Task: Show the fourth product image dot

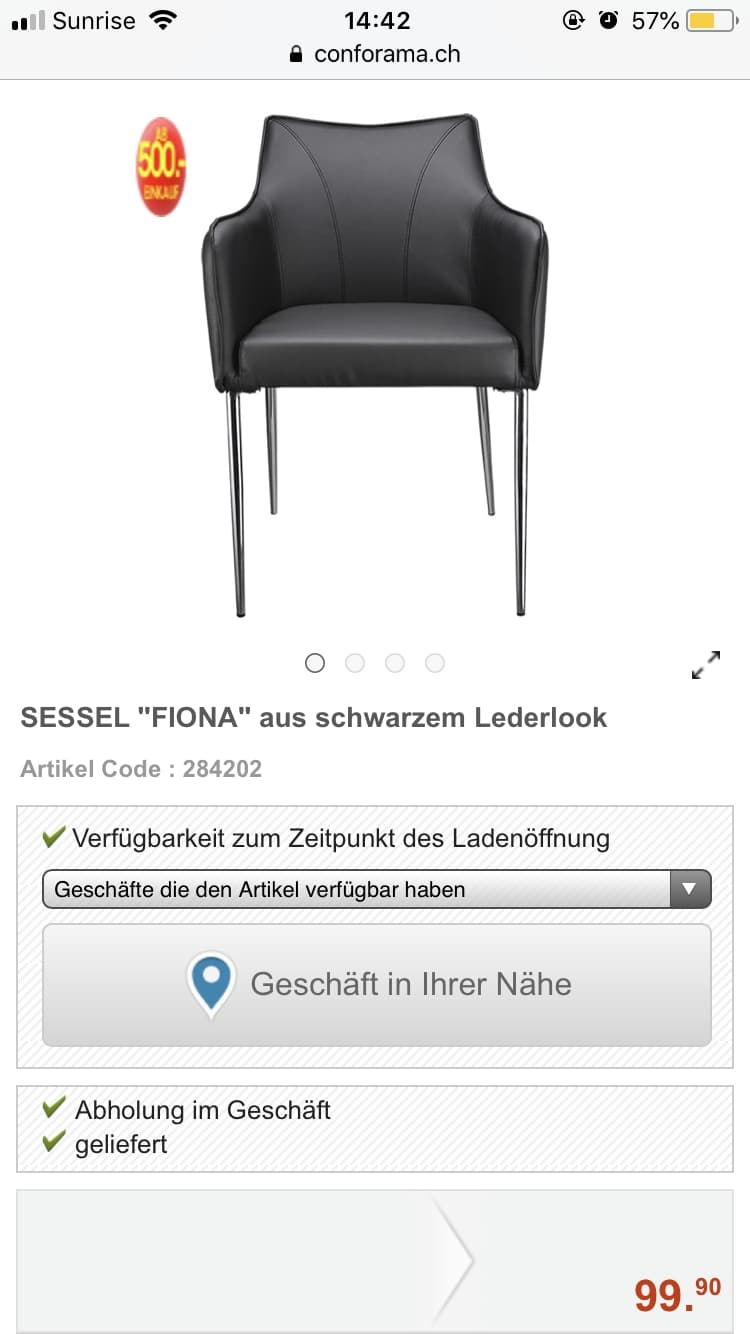Action: pyautogui.click(x=435, y=663)
